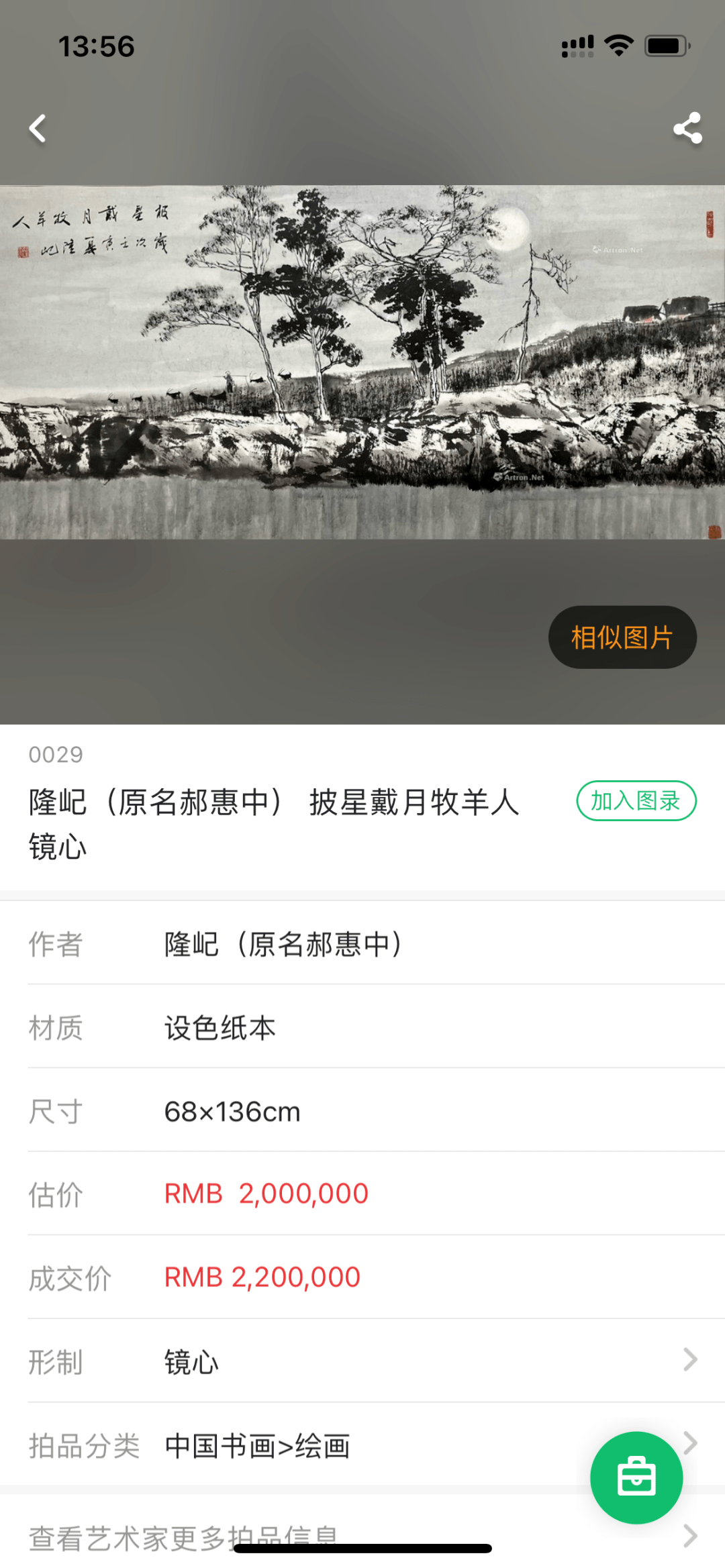
Task: View similar images (相似图片)
Action: pos(622,637)
